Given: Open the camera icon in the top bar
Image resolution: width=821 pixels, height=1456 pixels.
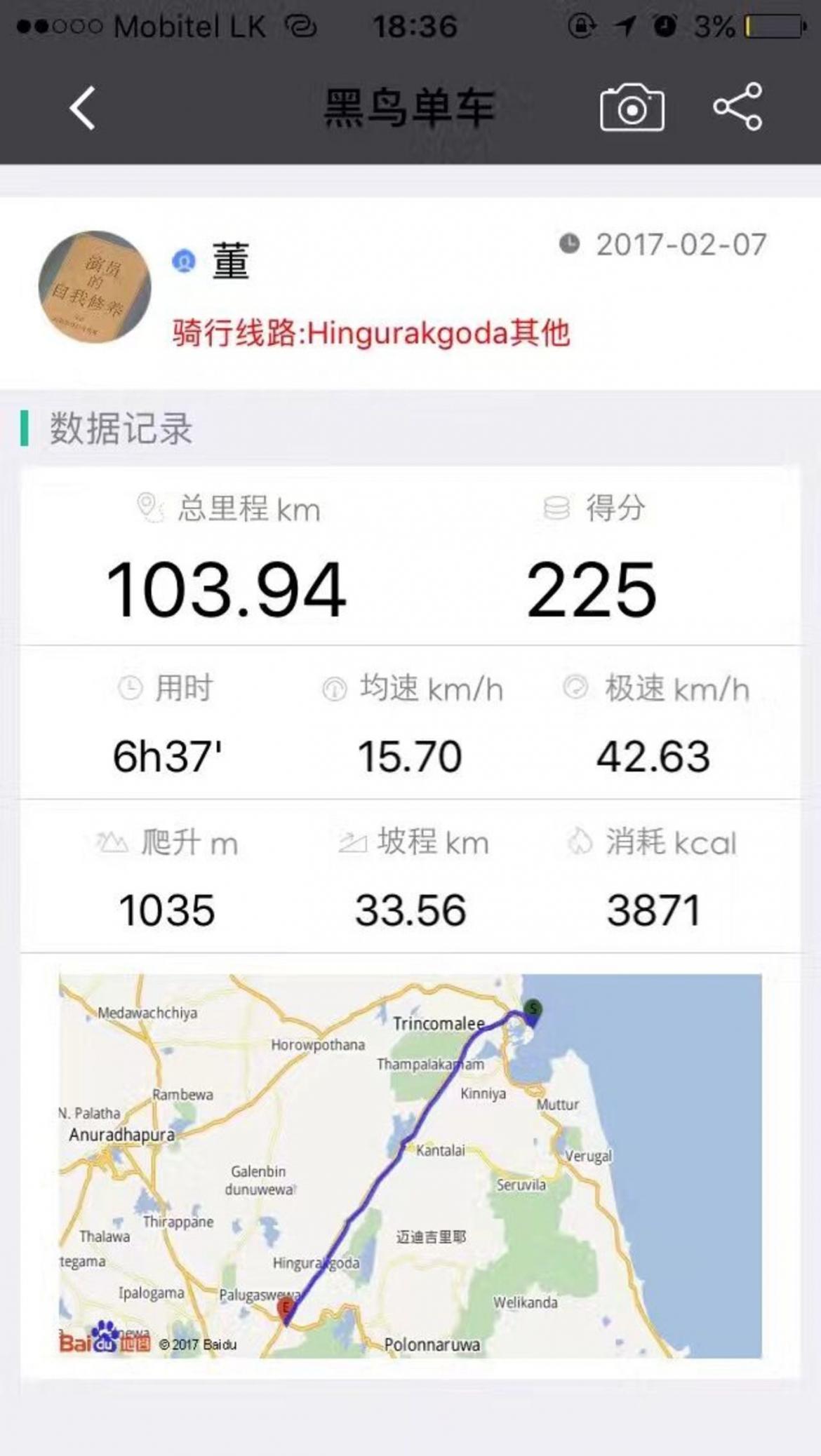Looking at the screenshot, I should [632, 107].
